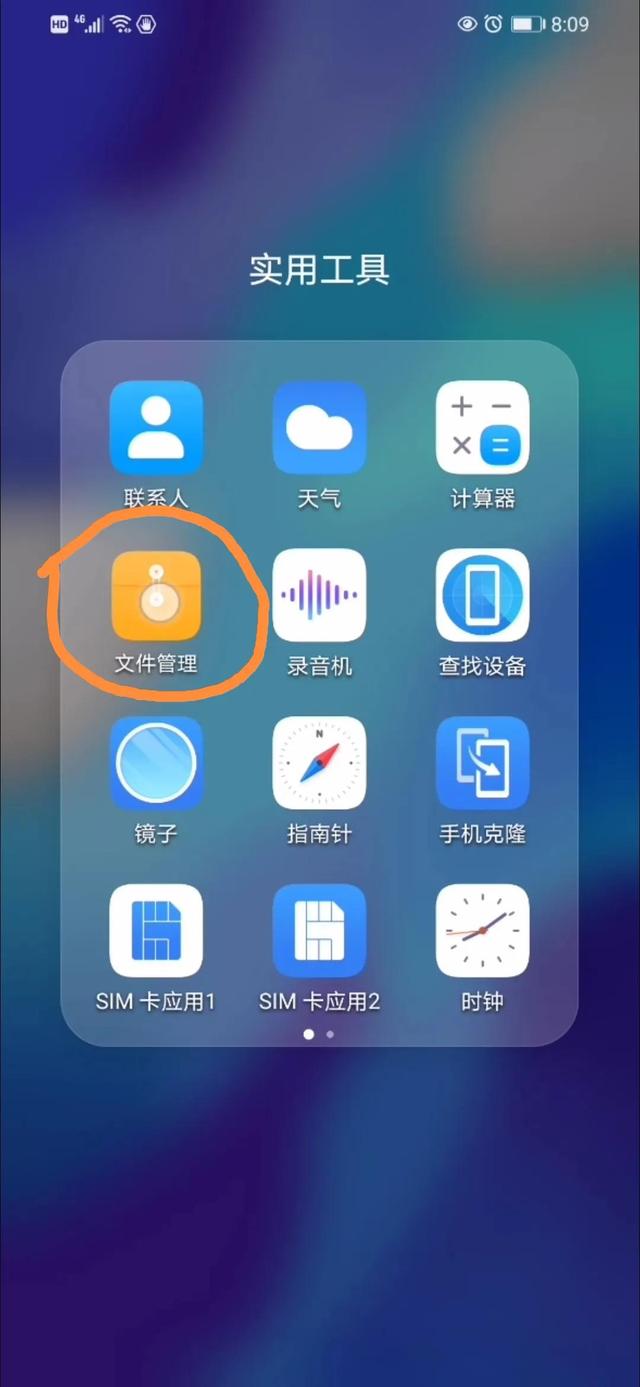Open SIM 卡应用2
Viewport: 640px width, 1387px height.
tap(319, 932)
